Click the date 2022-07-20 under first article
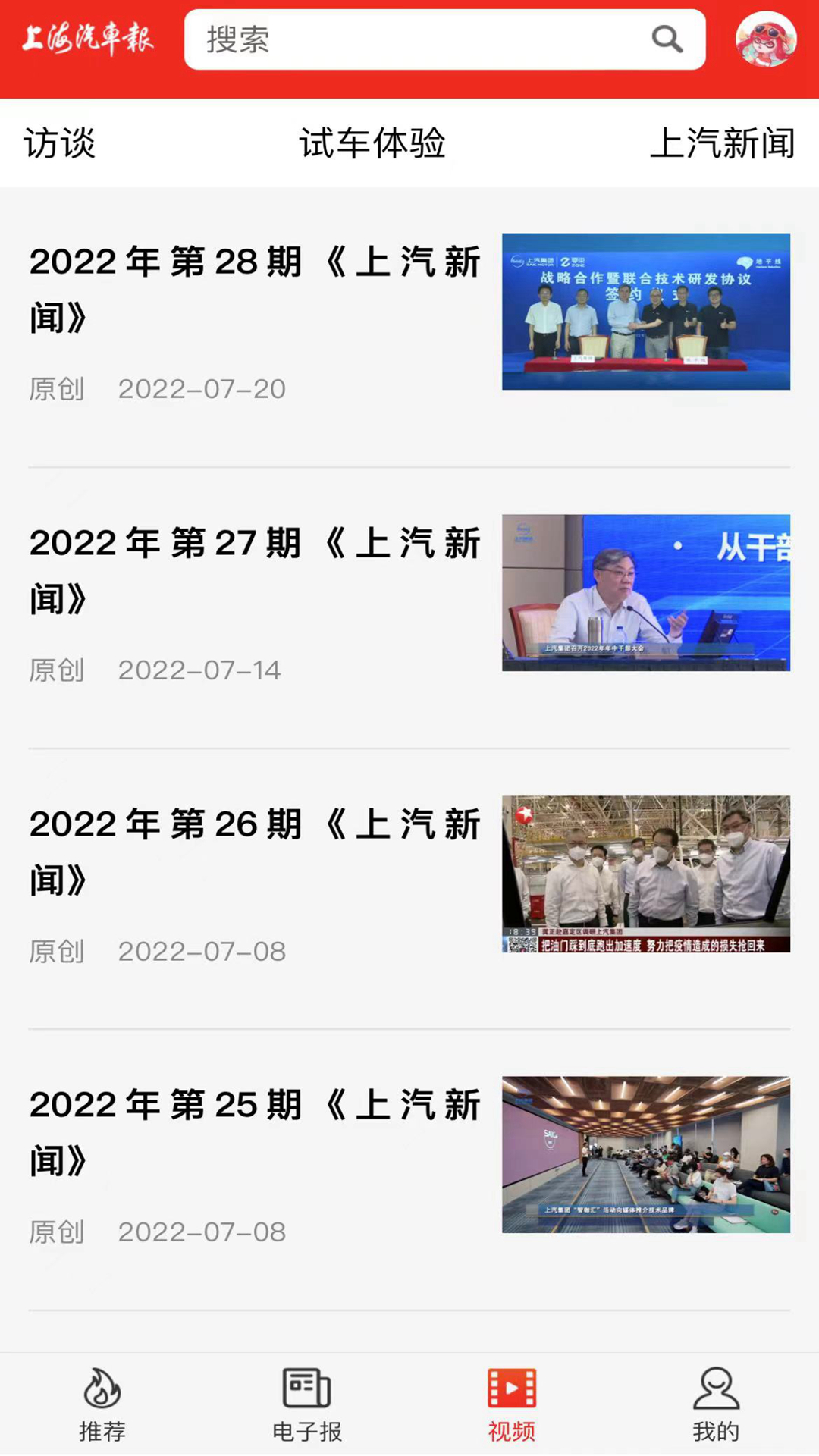This screenshot has height=1456, width=819. pos(202,389)
